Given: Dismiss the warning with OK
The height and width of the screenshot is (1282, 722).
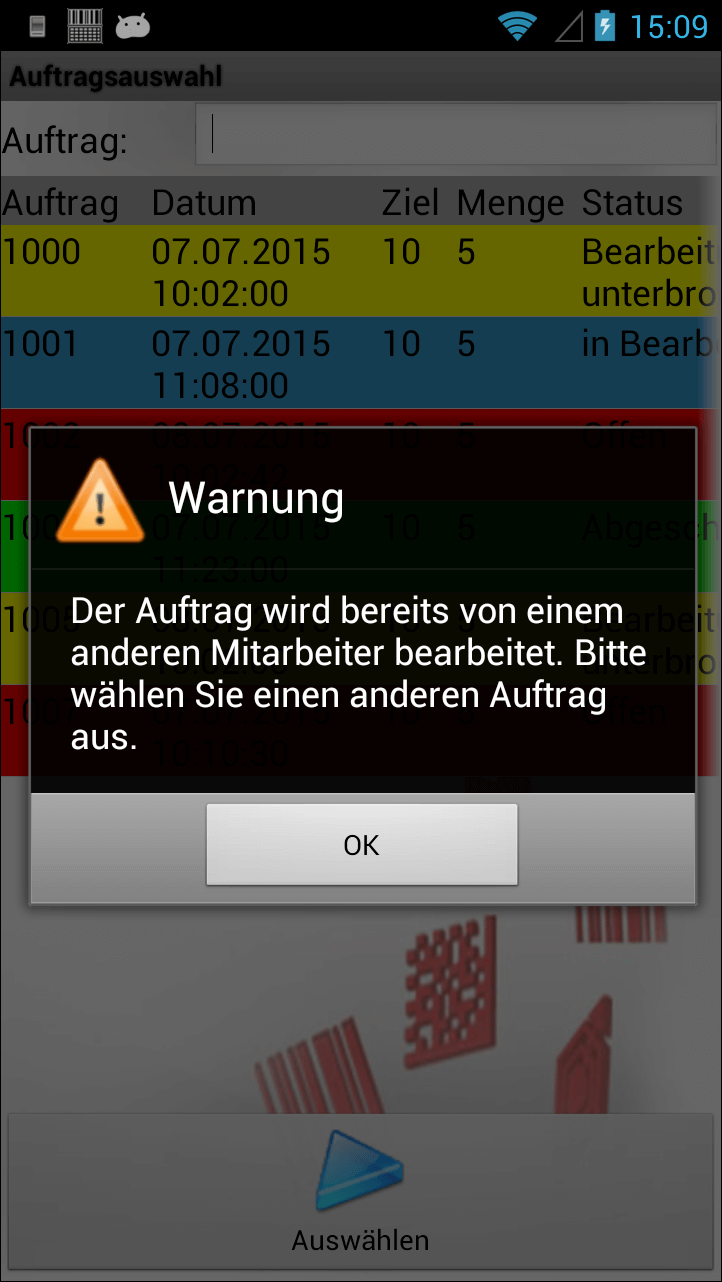Looking at the screenshot, I should (361, 845).
